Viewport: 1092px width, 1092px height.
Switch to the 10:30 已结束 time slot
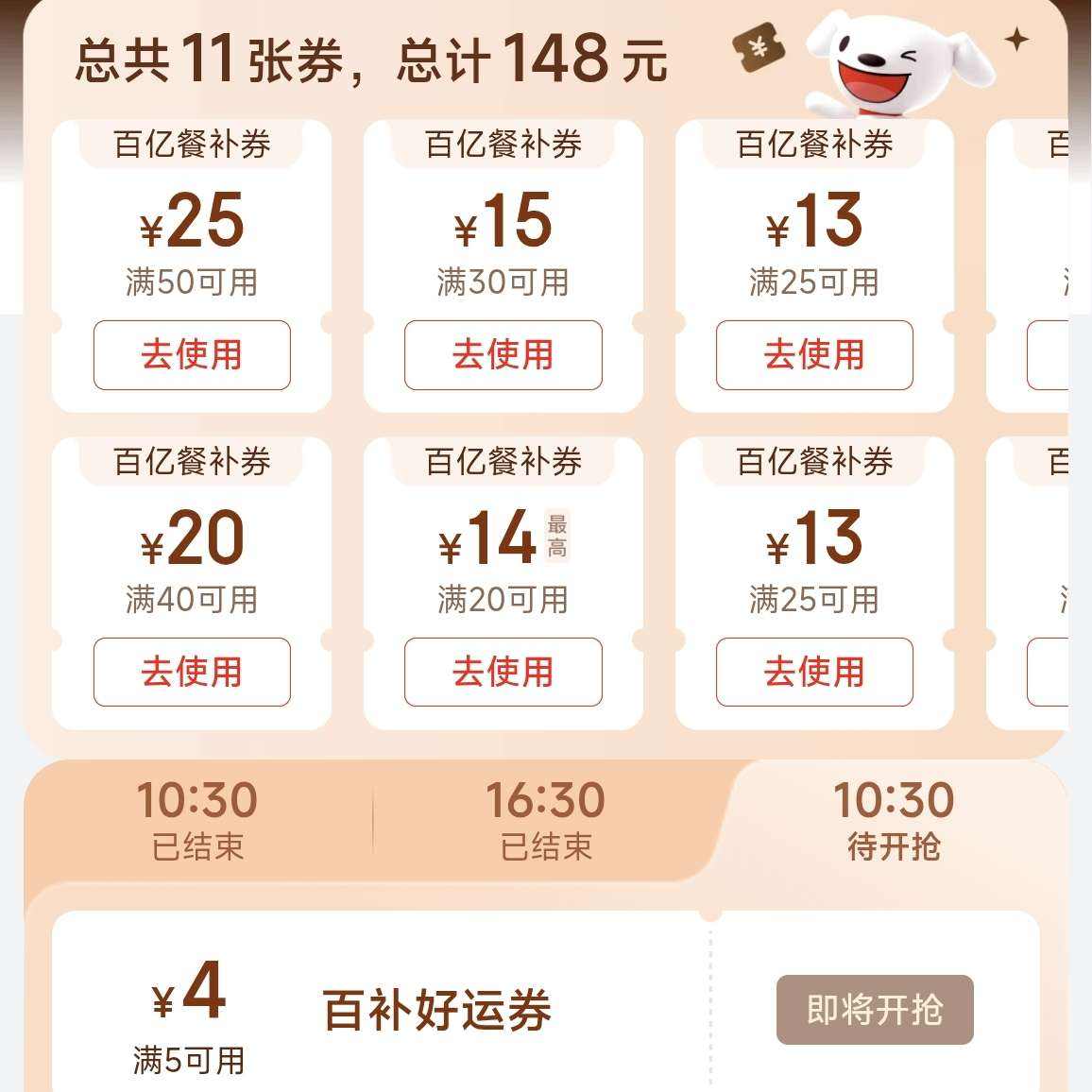pos(197,820)
